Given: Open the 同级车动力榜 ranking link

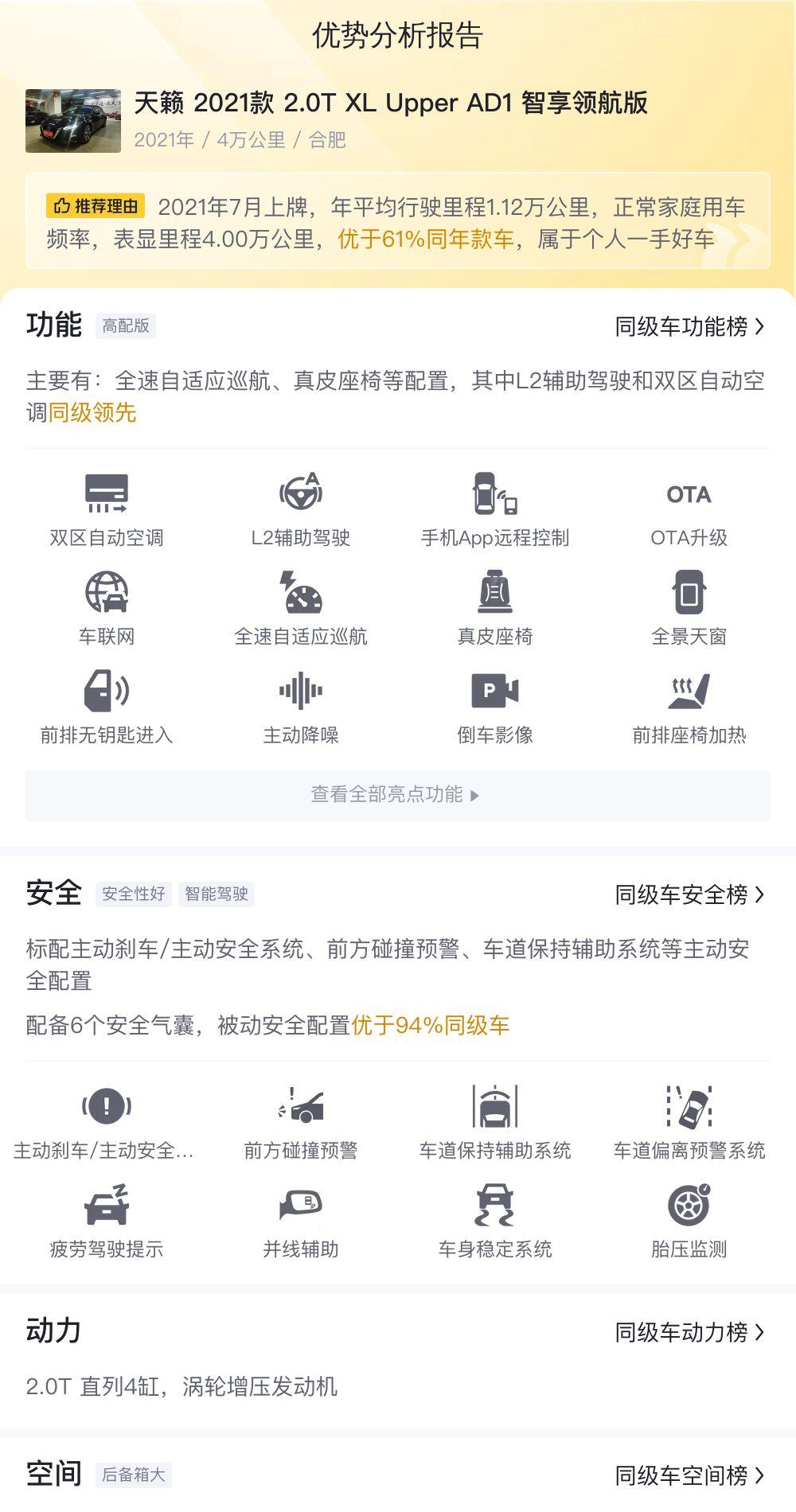Looking at the screenshot, I should [689, 1332].
